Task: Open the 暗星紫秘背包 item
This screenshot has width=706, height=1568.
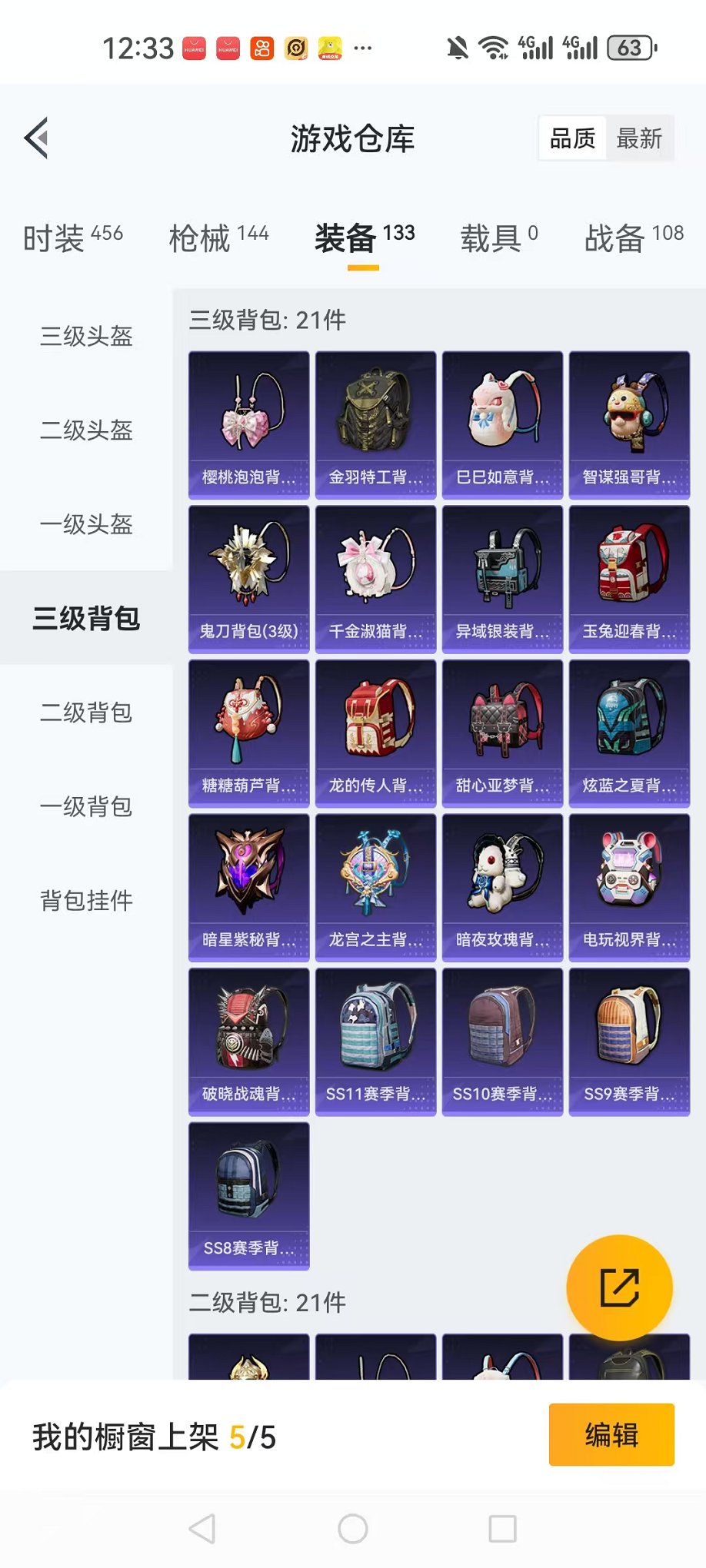Action: (249, 888)
